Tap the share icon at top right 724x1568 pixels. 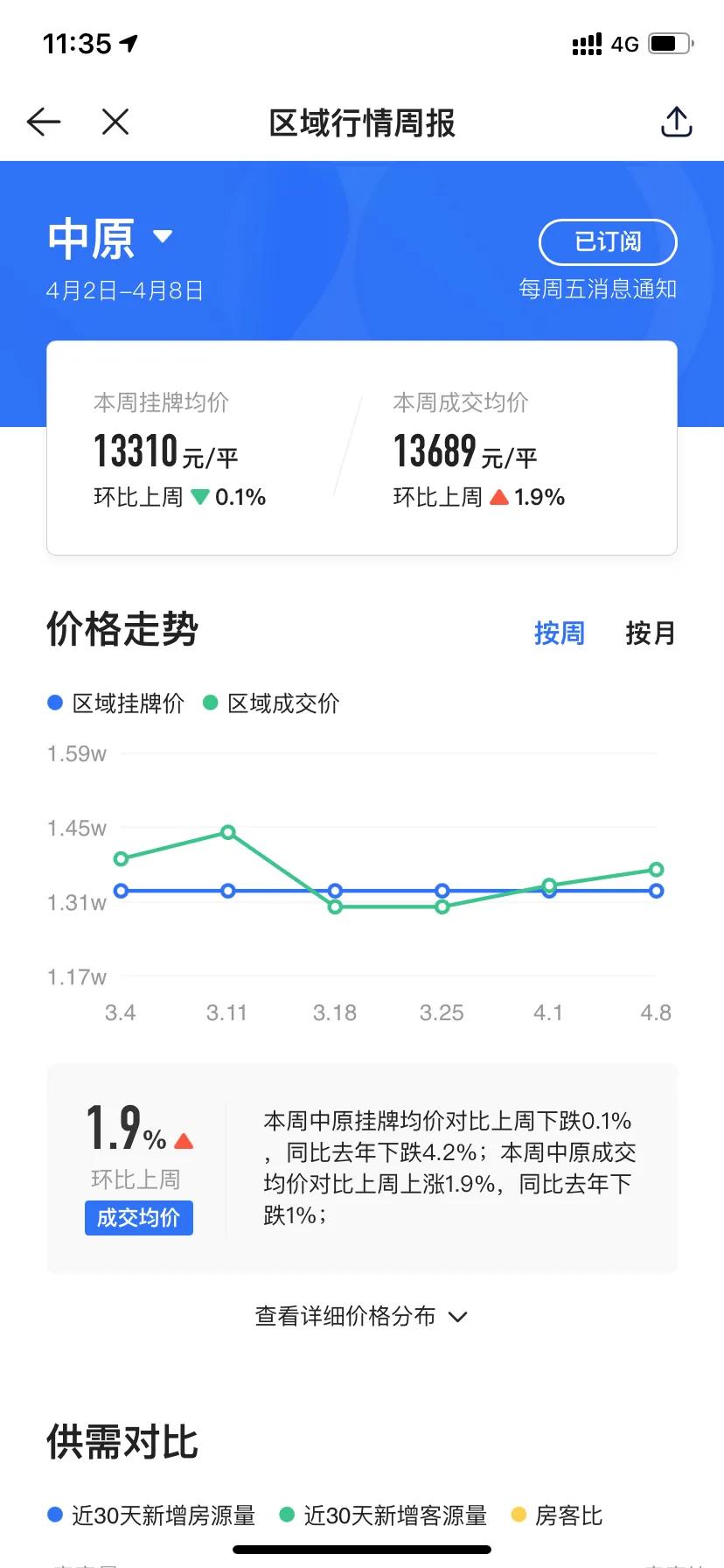[675, 122]
